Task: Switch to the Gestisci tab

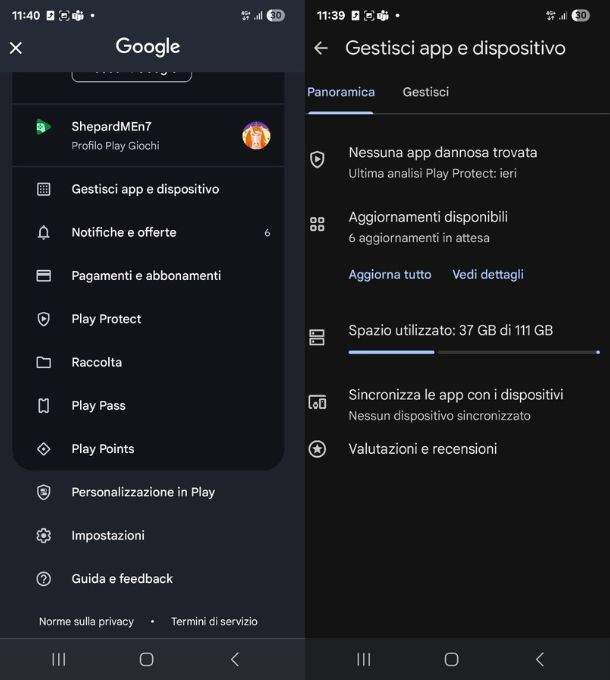Action: [x=426, y=92]
